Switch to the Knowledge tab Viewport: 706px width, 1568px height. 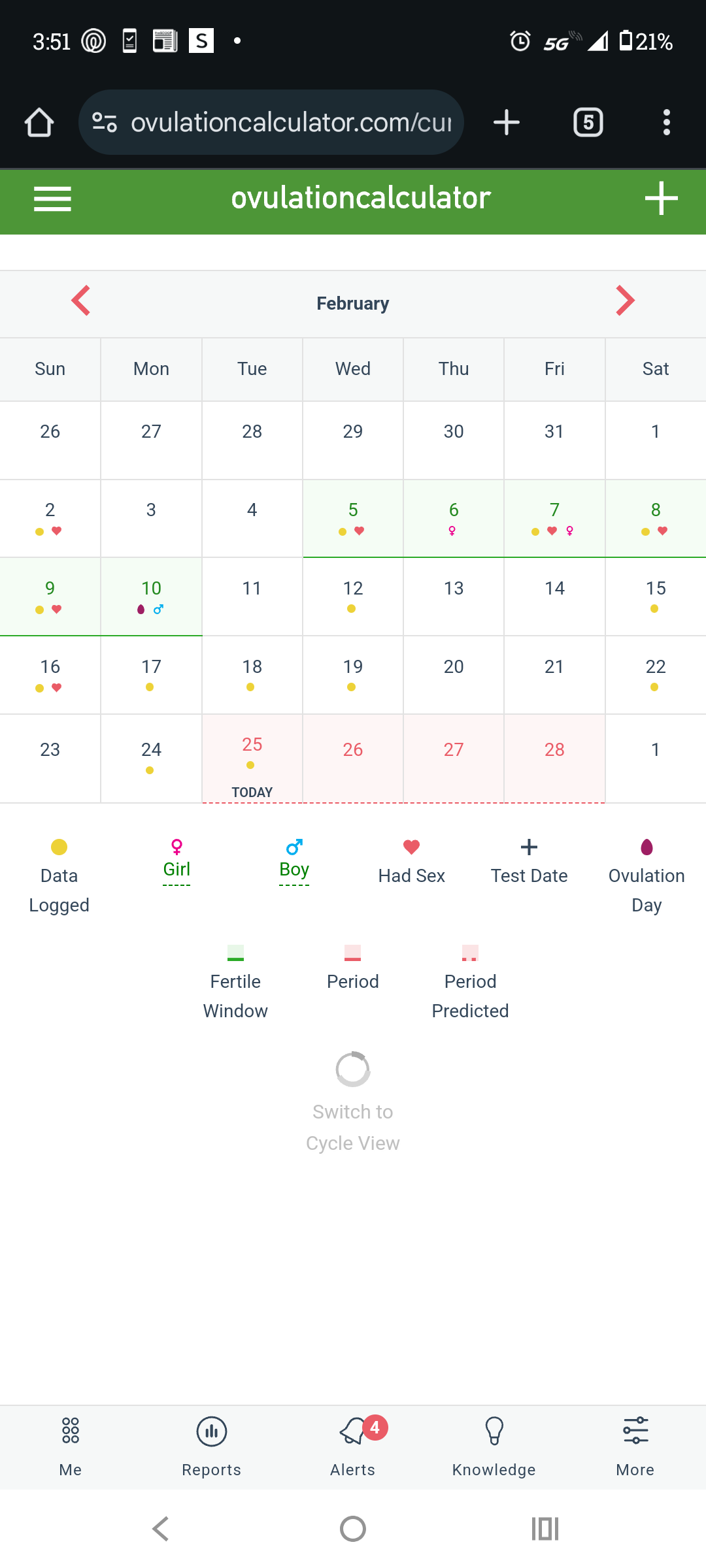(x=494, y=1447)
